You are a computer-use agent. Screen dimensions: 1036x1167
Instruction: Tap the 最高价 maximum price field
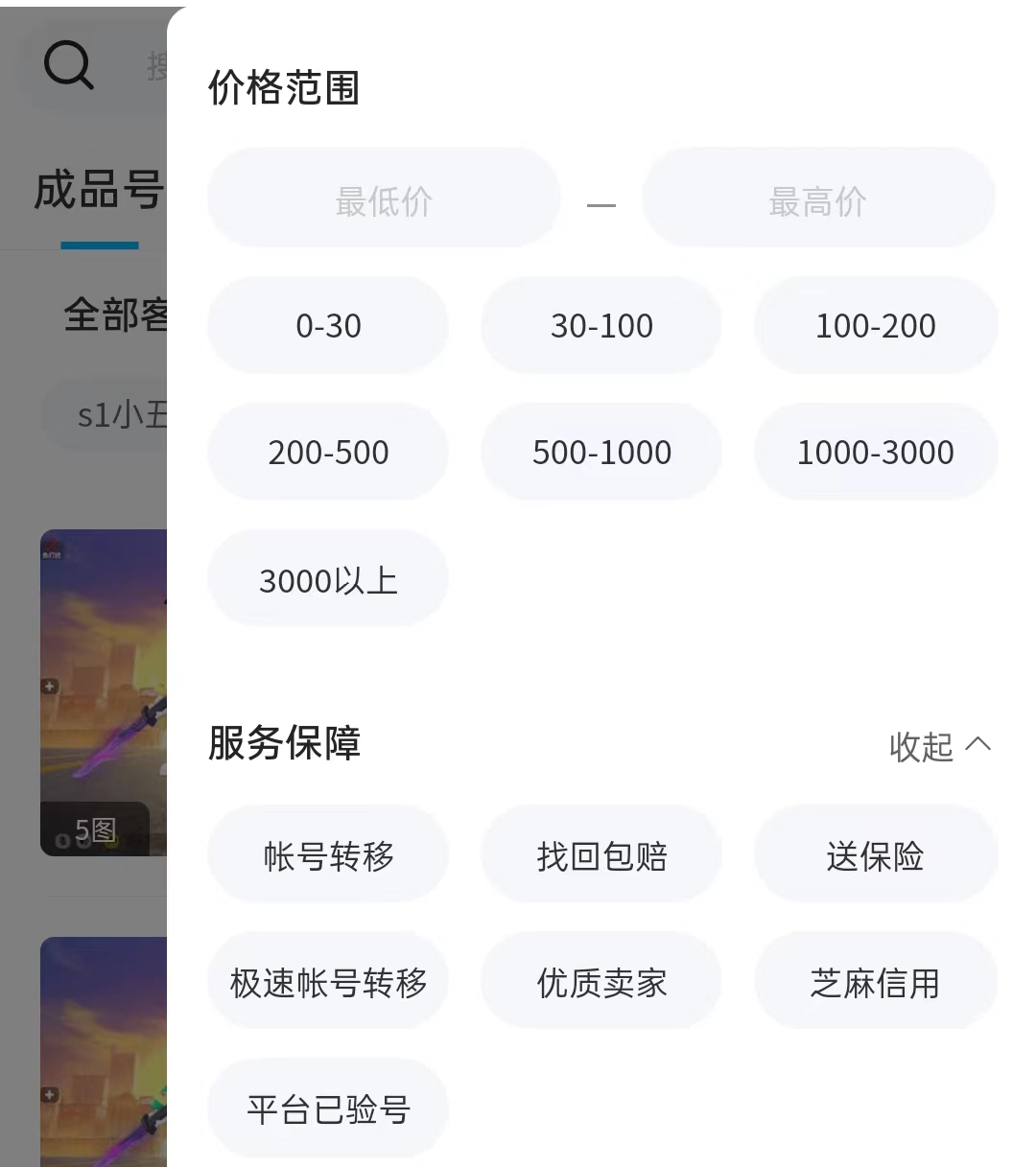[x=817, y=201]
